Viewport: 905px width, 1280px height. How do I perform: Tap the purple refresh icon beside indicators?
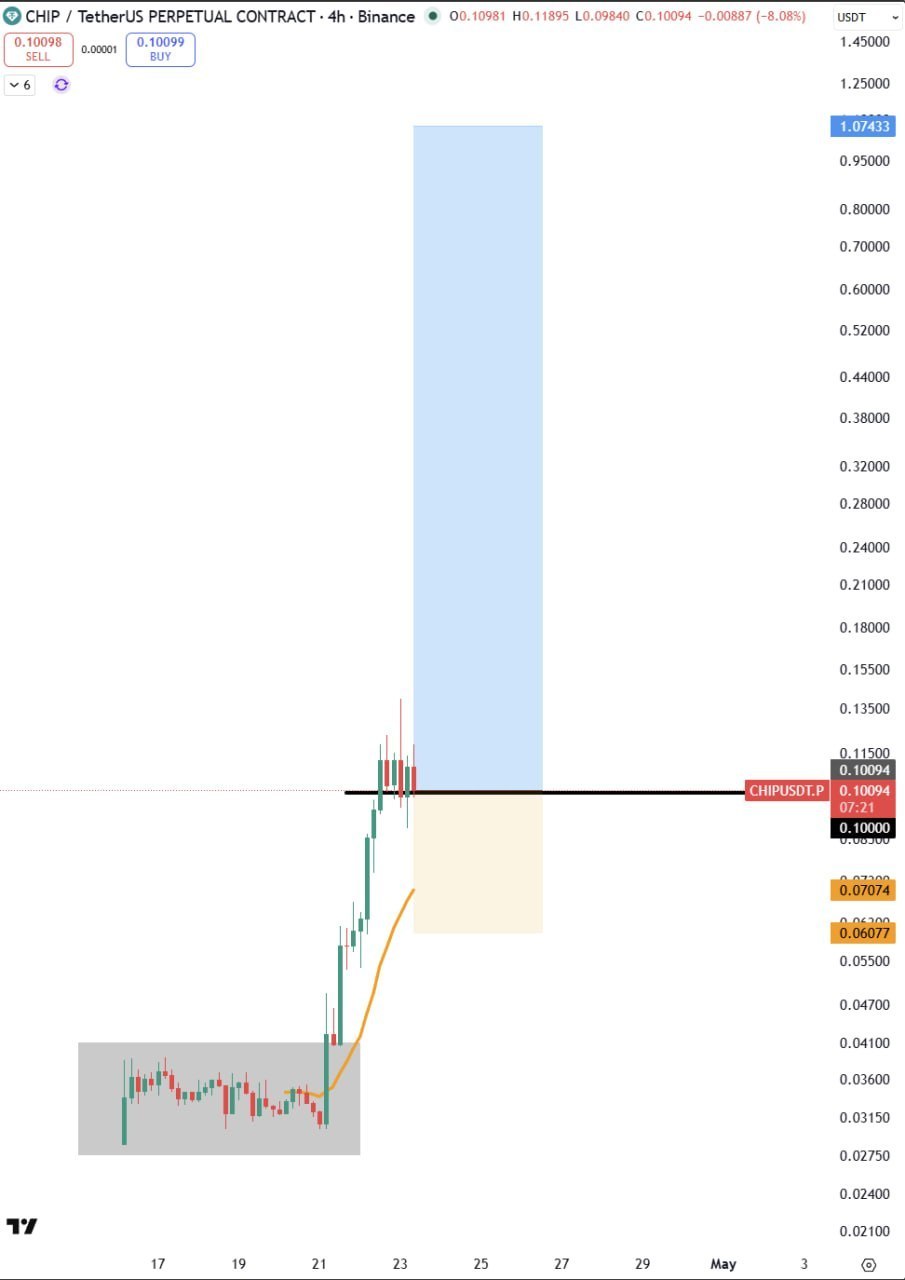(x=61, y=85)
